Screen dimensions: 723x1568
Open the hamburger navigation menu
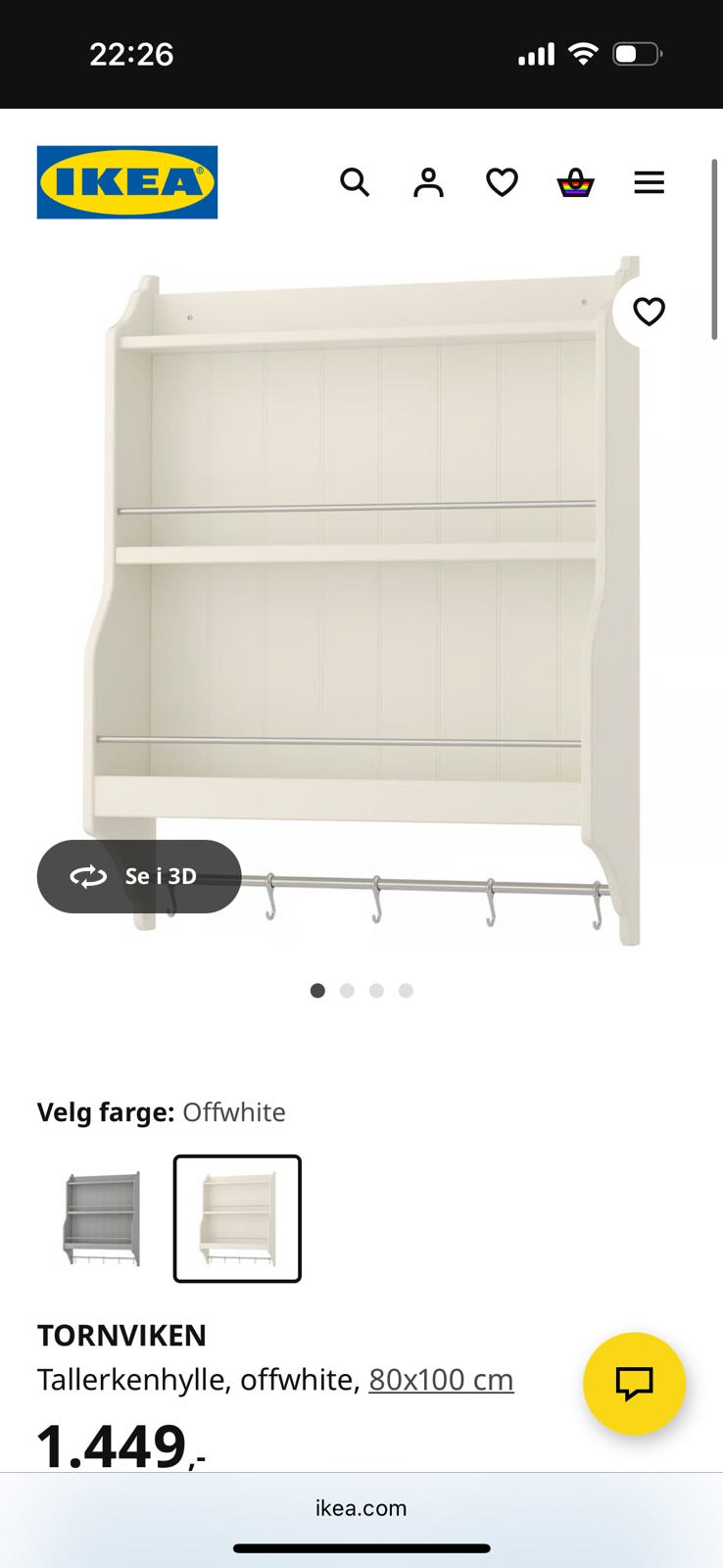[649, 182]
